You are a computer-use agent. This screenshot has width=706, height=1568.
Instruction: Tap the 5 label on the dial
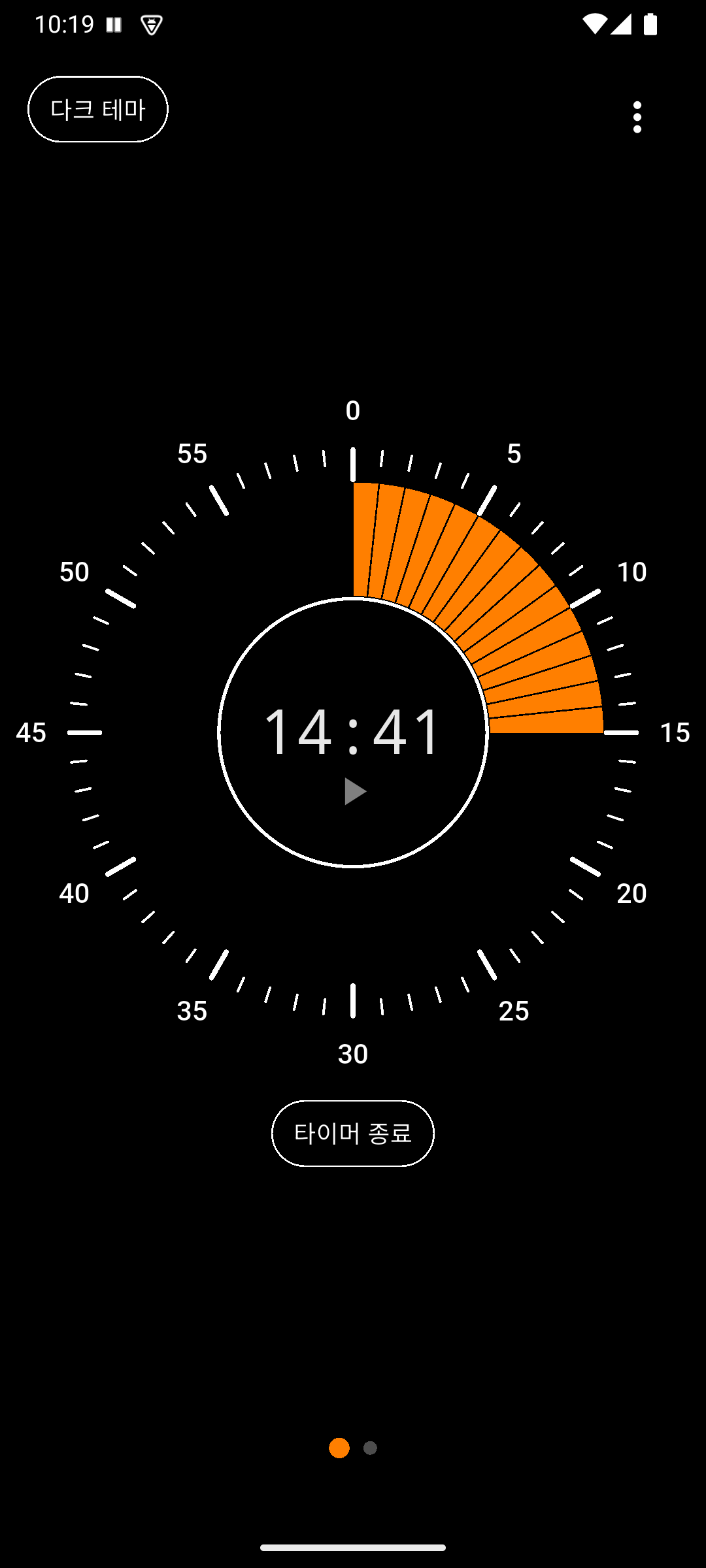(x=515, y=454)
